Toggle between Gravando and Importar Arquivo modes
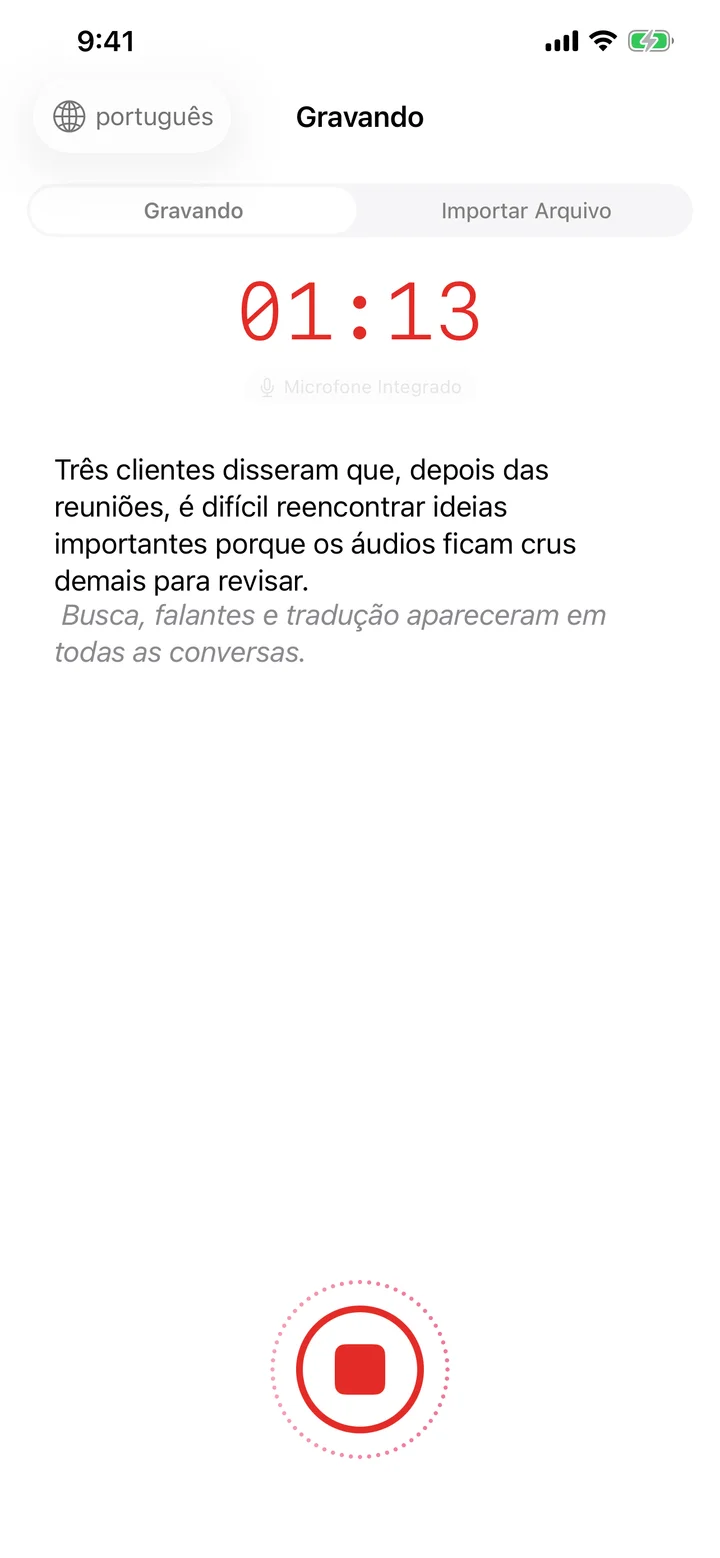Viewport: 720px width, 1558px height. click(360, 210)
